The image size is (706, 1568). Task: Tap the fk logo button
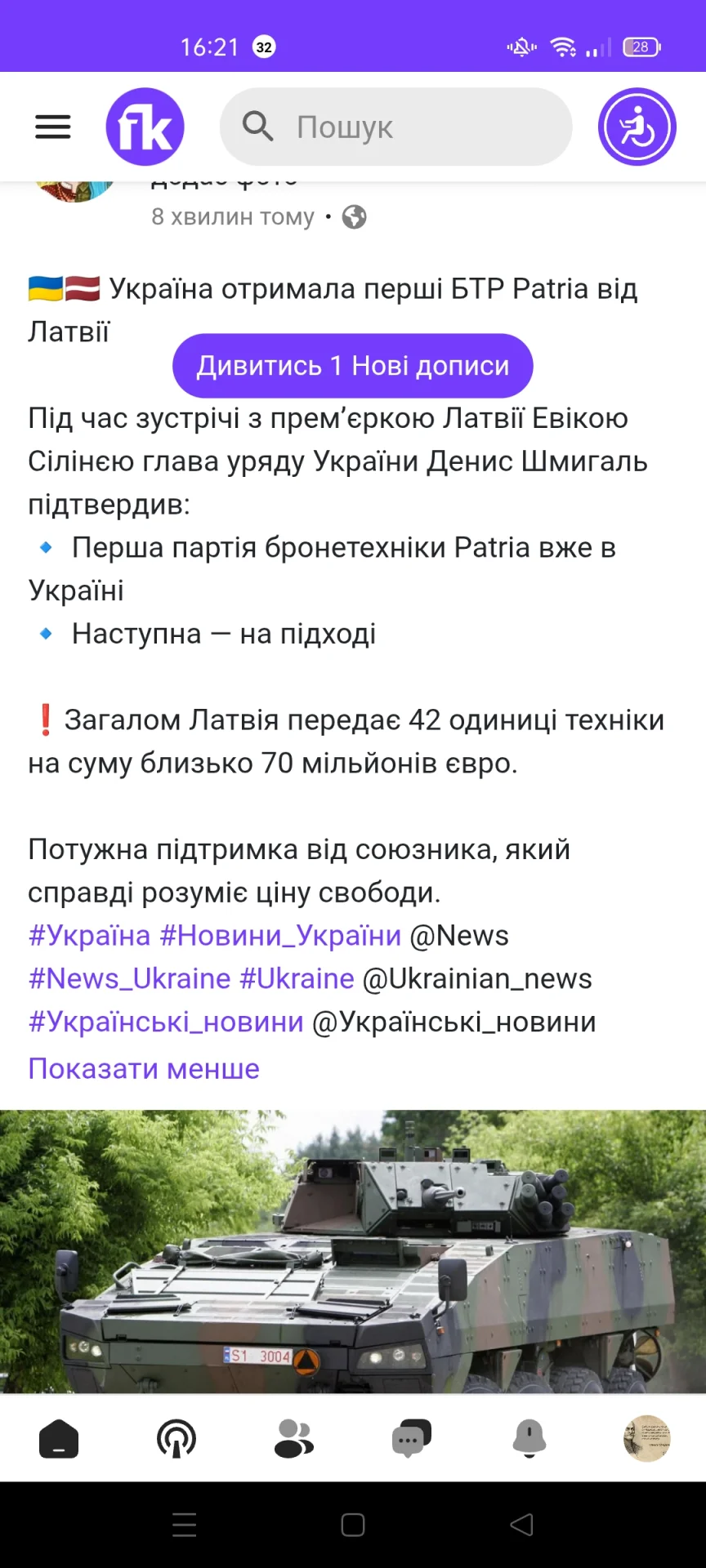(145, 127)
